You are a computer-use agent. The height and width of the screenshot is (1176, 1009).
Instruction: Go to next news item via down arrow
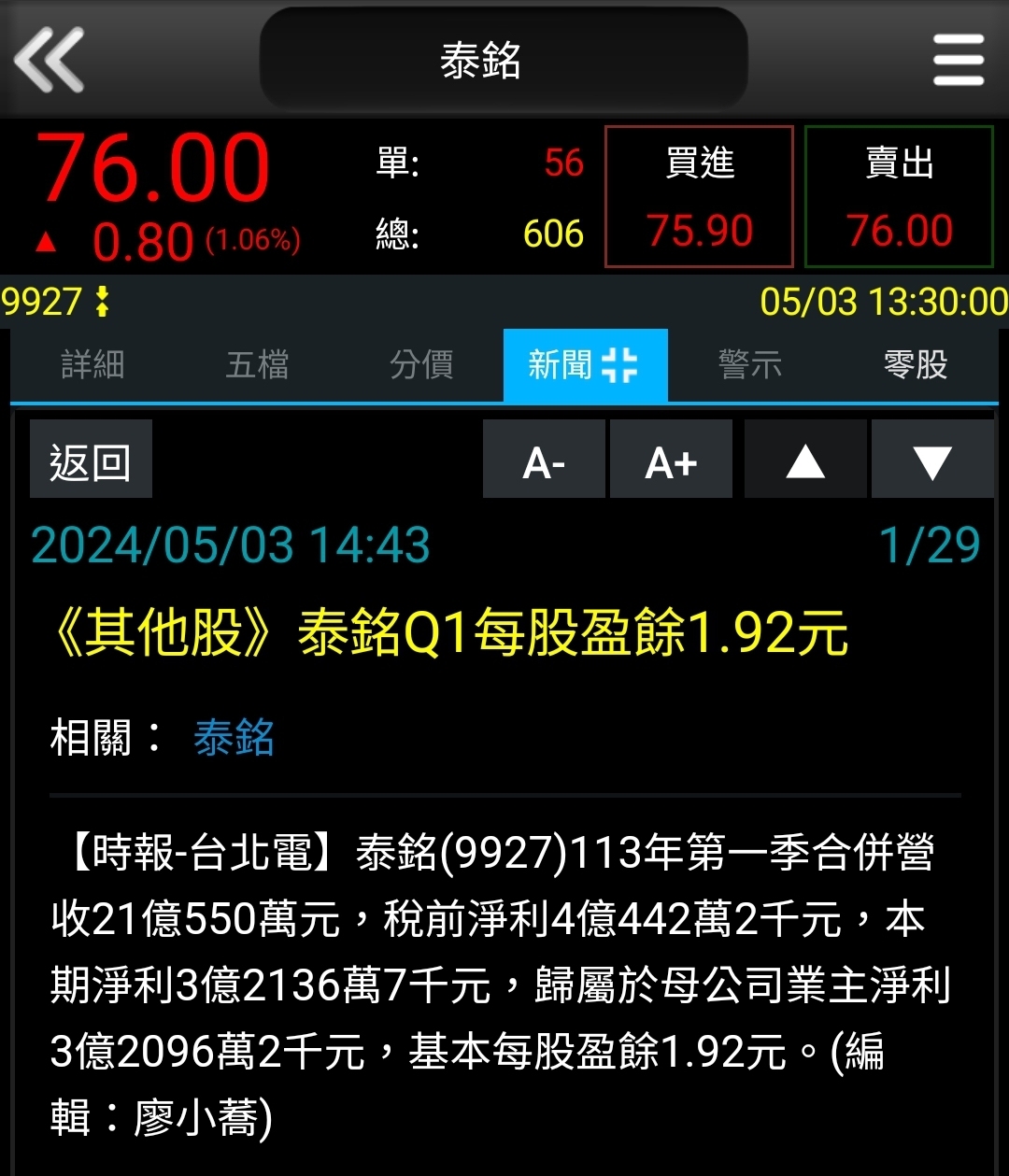tap(932, 460)
